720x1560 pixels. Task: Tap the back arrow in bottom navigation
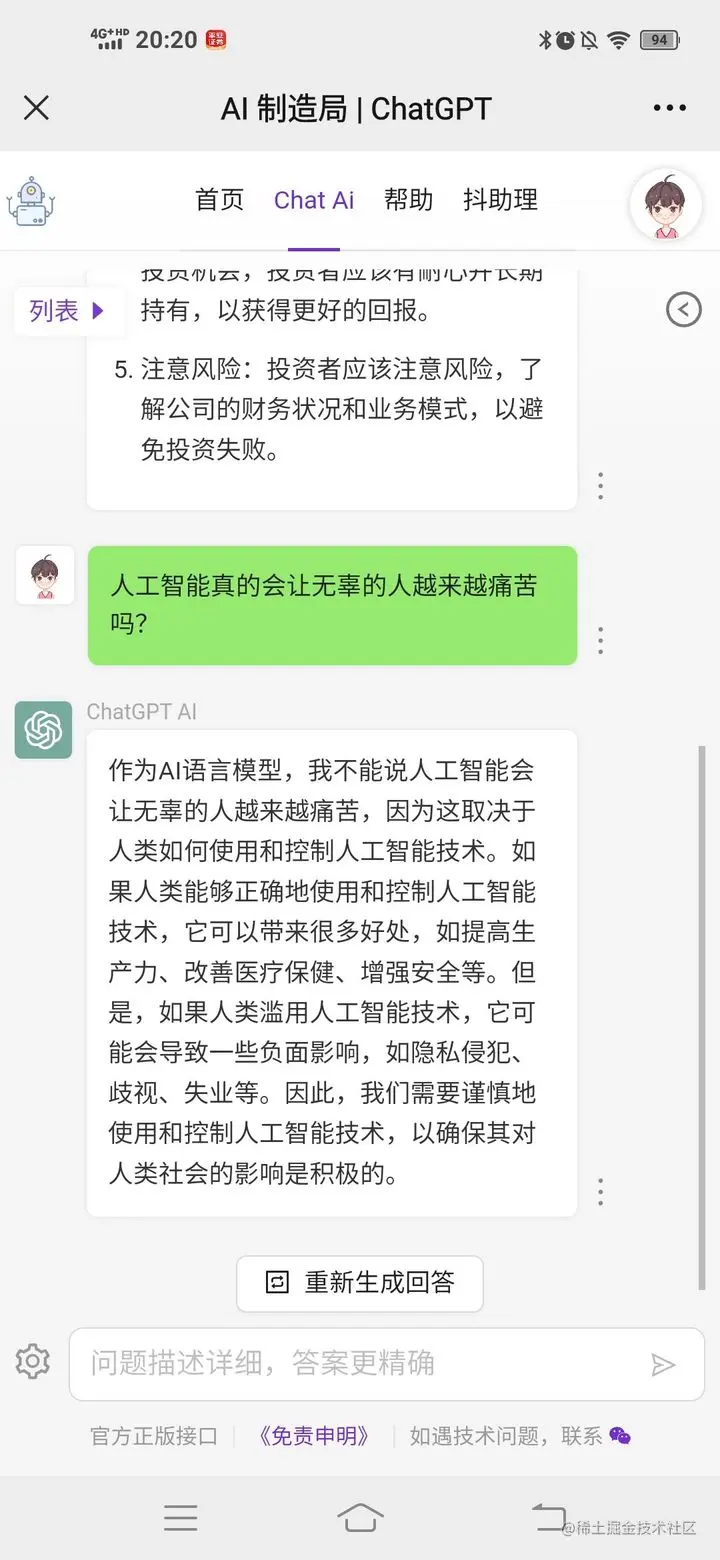(549, 1517)
